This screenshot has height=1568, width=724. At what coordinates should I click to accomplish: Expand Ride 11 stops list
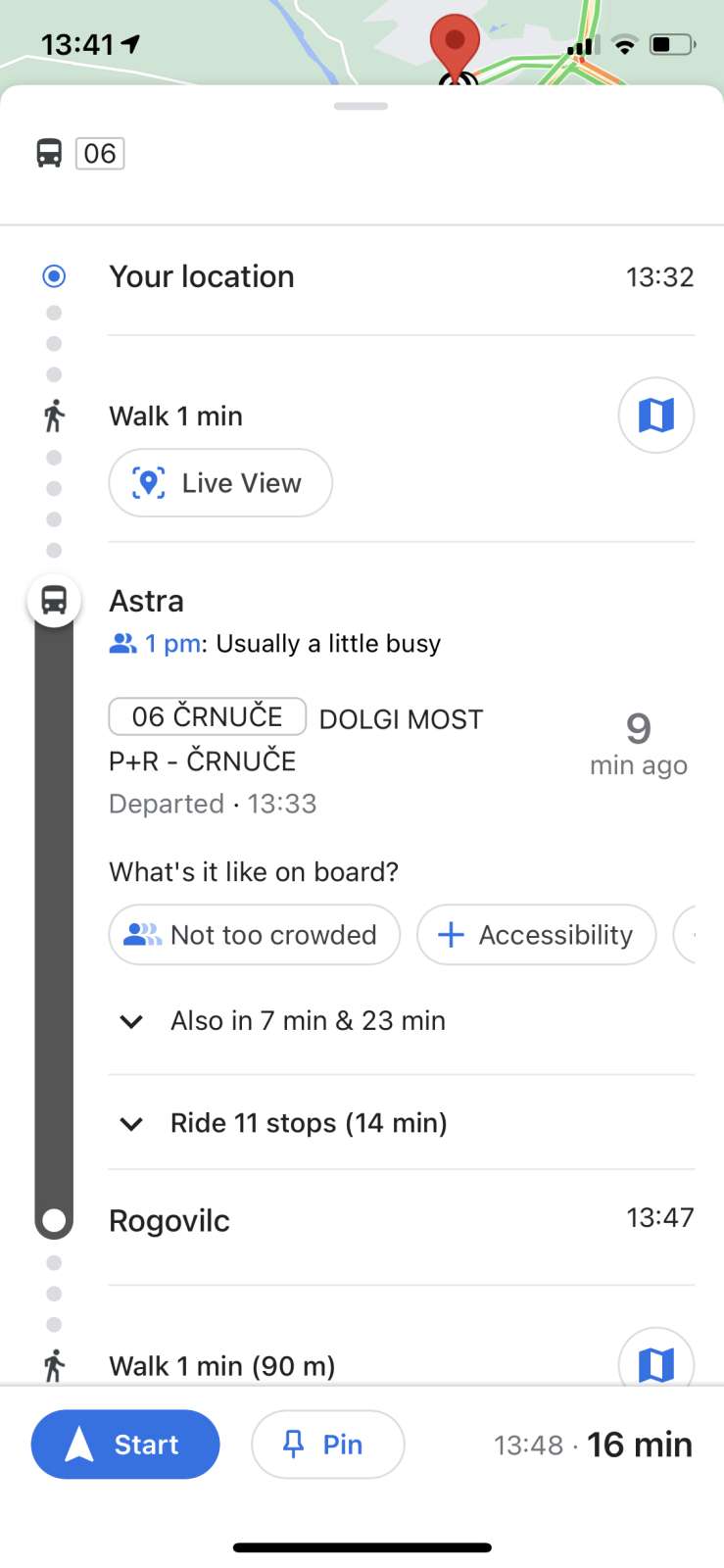click(x=282, y=1123)
